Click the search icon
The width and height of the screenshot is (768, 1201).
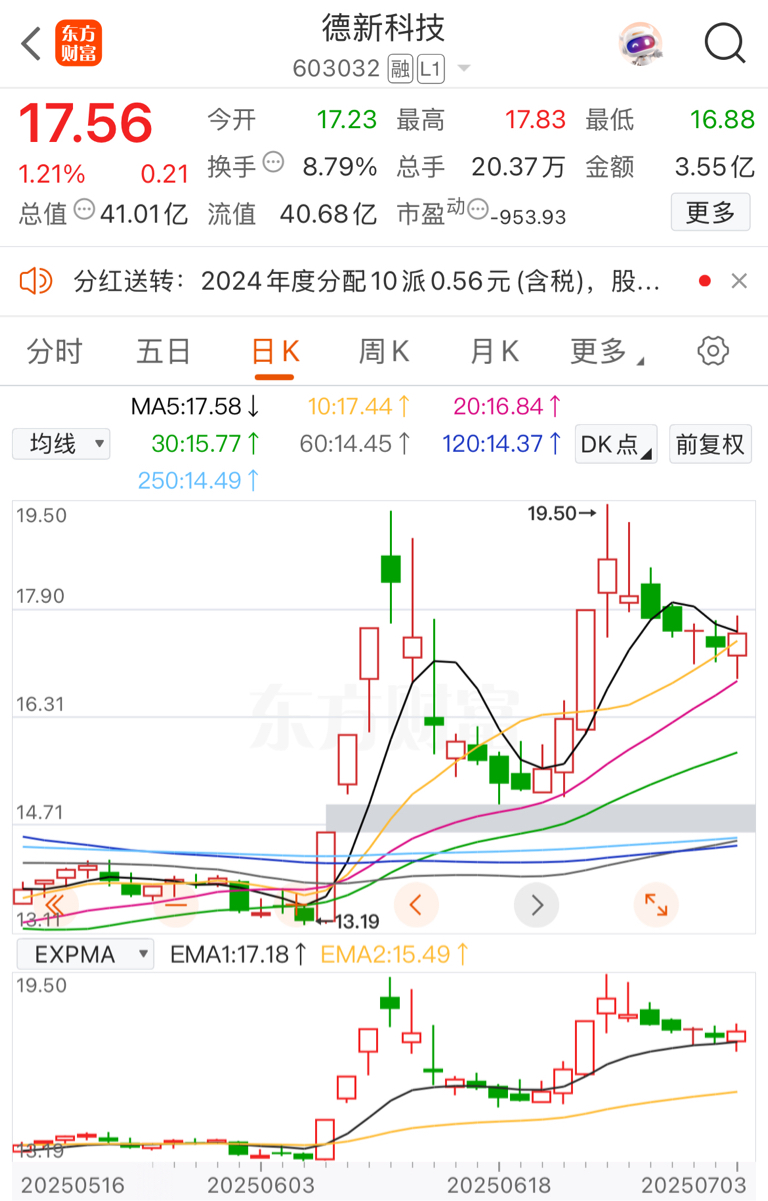click(724, 43)
